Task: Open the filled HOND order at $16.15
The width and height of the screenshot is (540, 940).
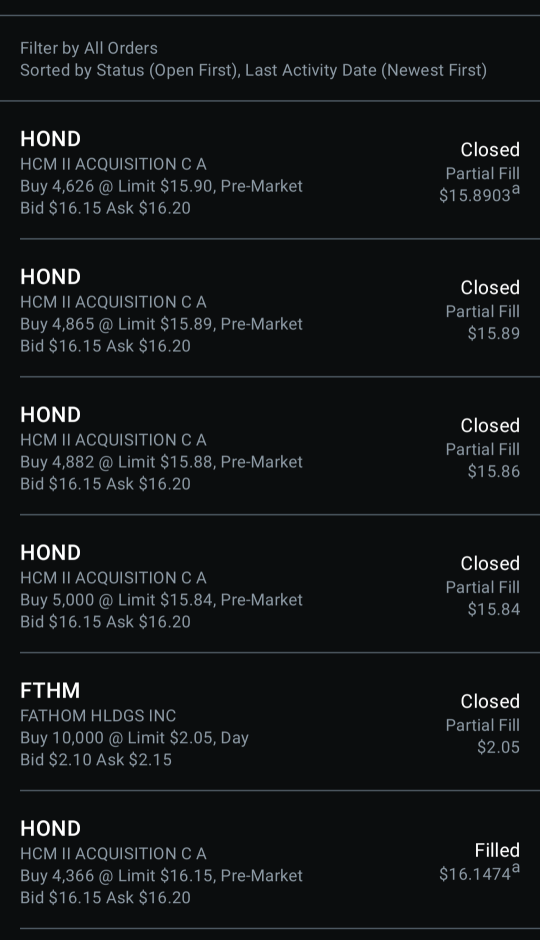Action: tap(270, 860)
